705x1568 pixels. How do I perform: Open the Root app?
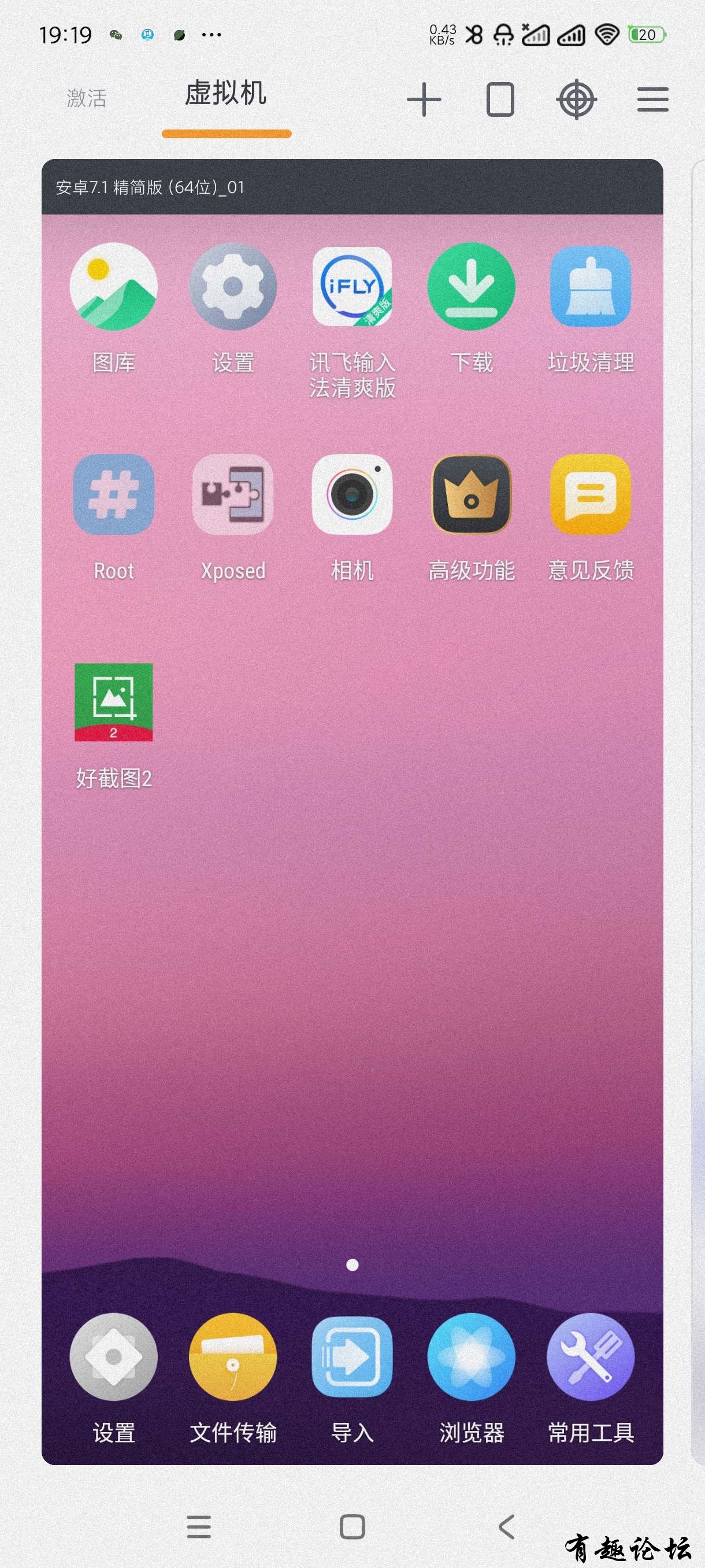coord(114,494)
